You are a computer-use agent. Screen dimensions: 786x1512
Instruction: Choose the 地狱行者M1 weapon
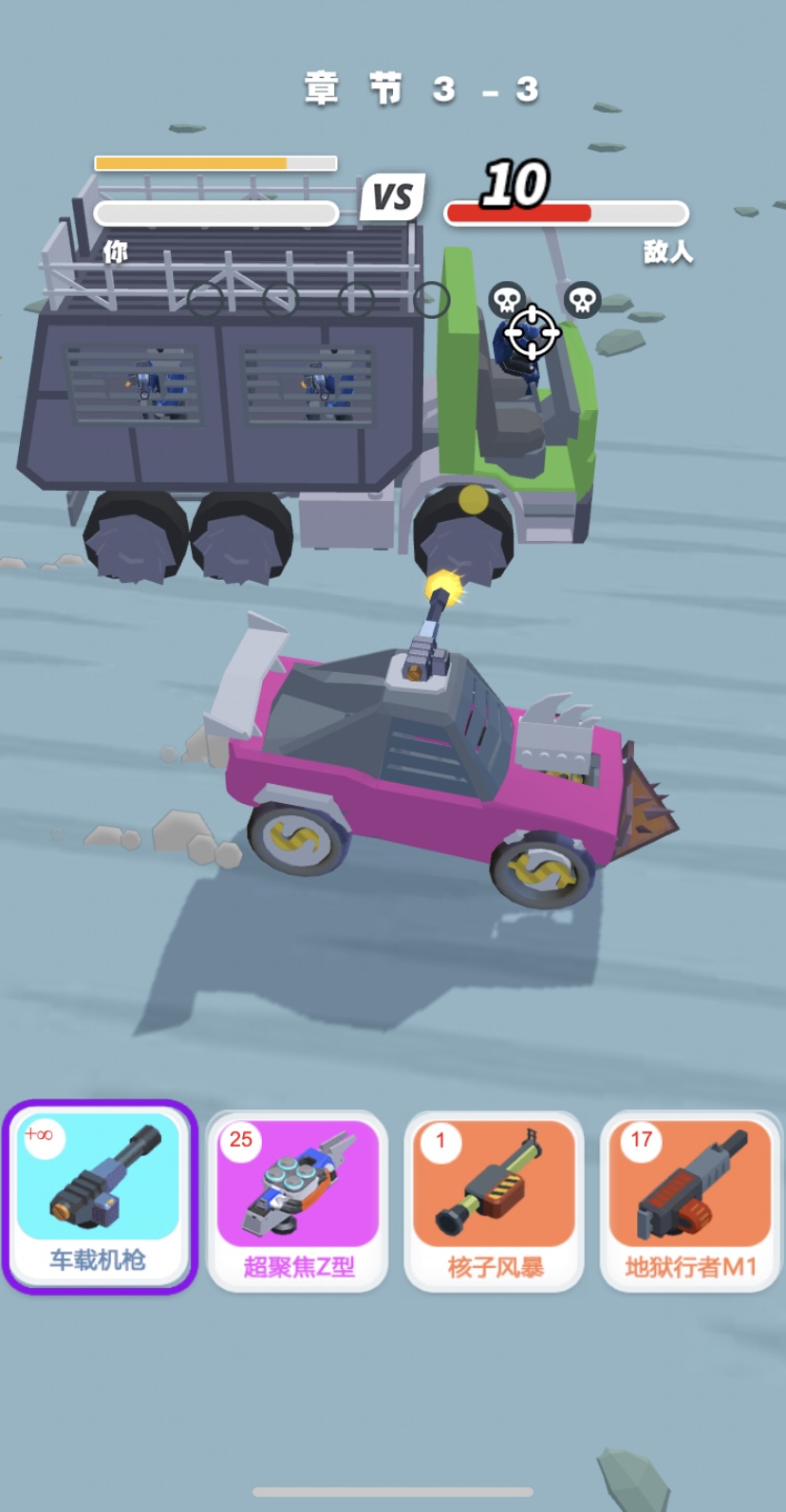690,1200
